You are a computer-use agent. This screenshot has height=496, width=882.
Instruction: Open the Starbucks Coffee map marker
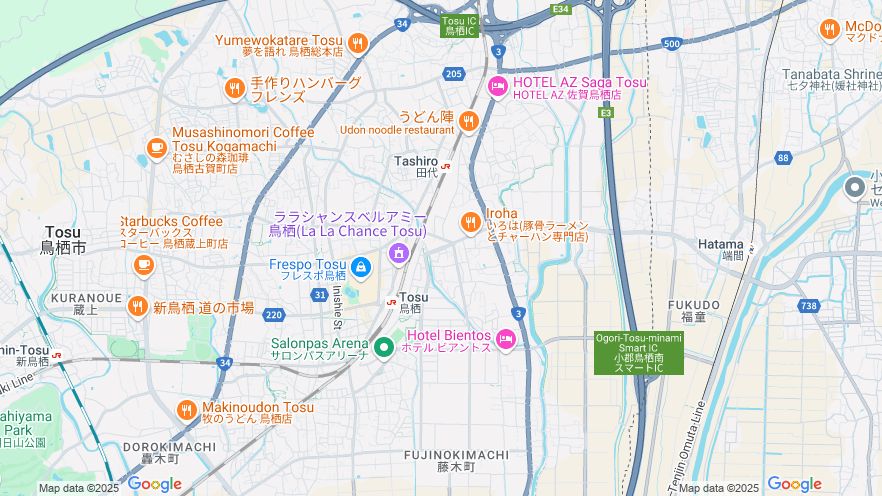click(x=144, y=265)
